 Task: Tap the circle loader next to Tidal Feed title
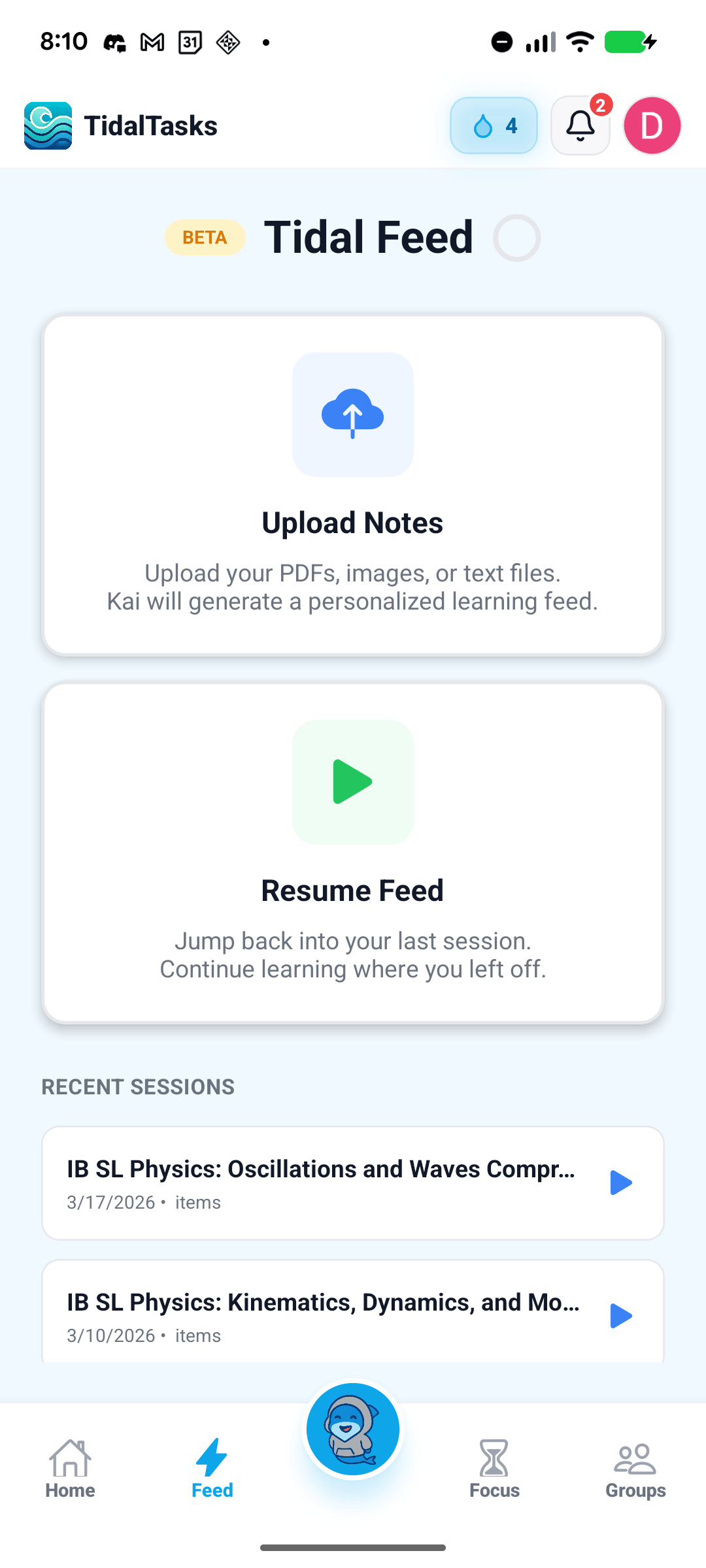click(517, 237)
